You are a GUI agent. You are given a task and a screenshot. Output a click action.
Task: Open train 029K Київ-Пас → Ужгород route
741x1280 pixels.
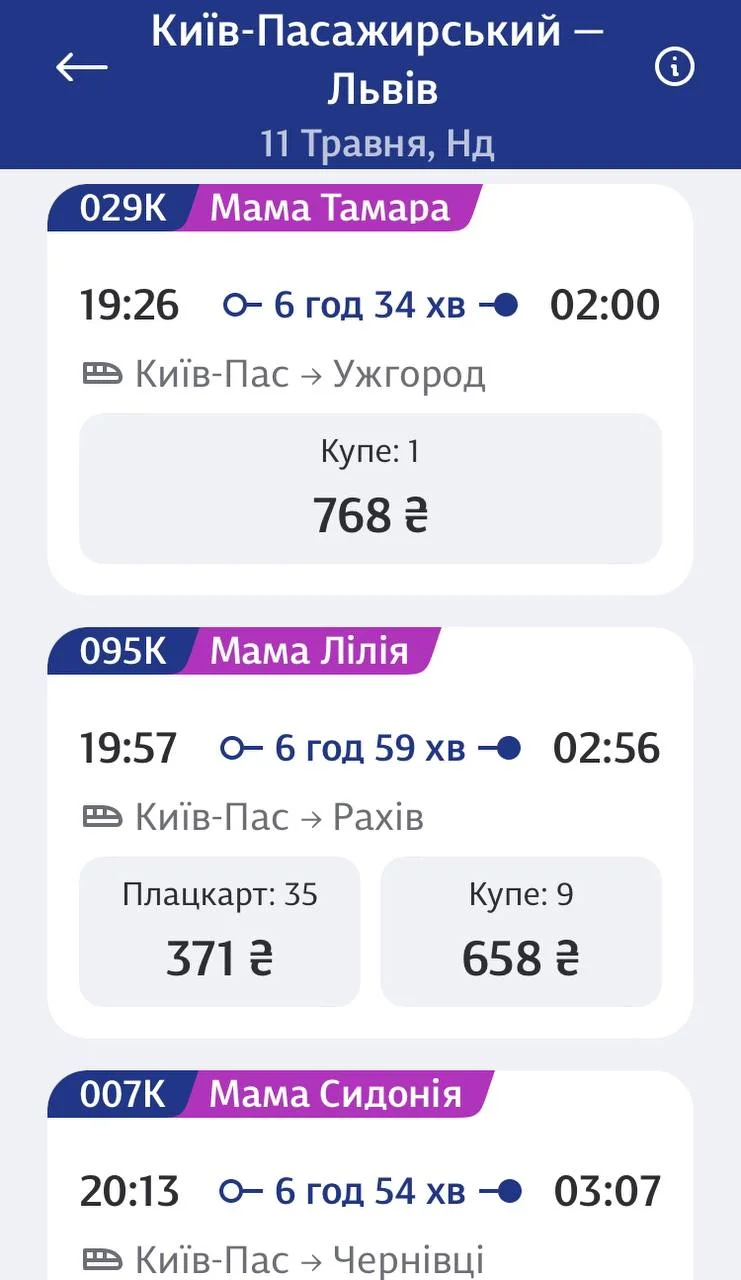[283, 375]
